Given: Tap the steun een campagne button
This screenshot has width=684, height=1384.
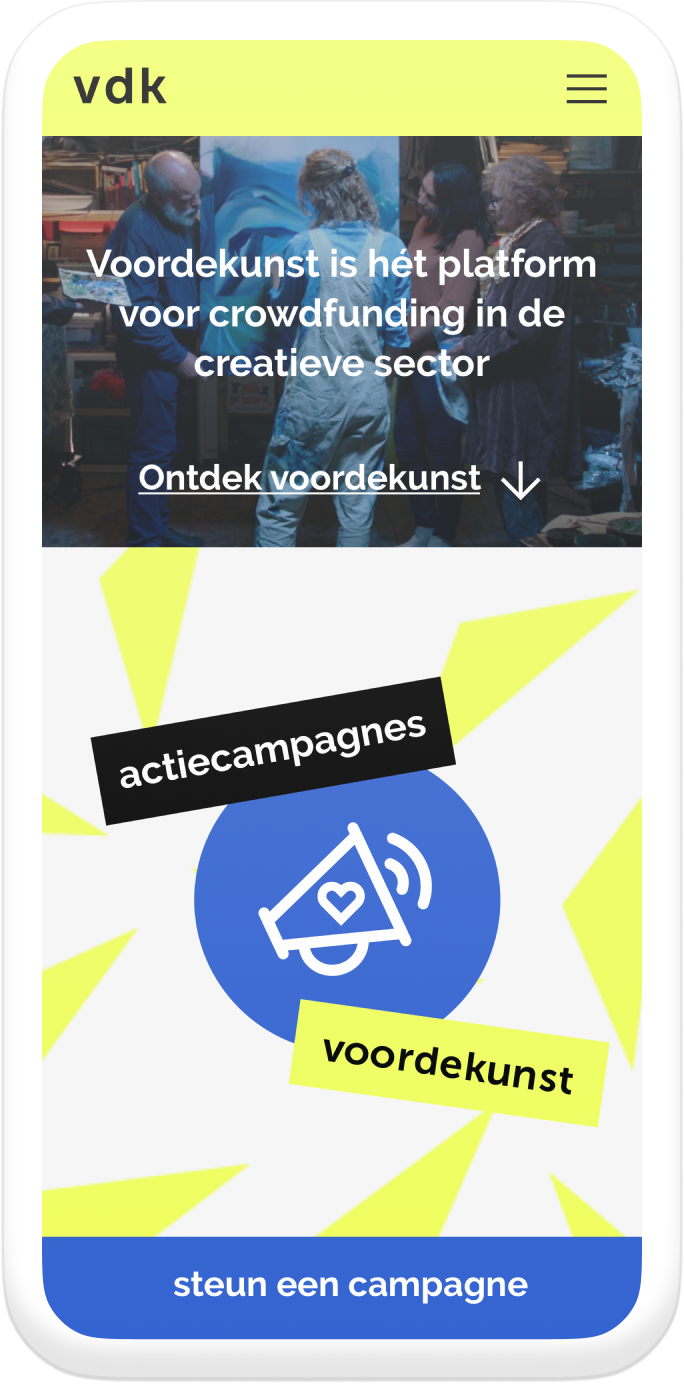Looking at the screenshot, I should coord(350,1285).
